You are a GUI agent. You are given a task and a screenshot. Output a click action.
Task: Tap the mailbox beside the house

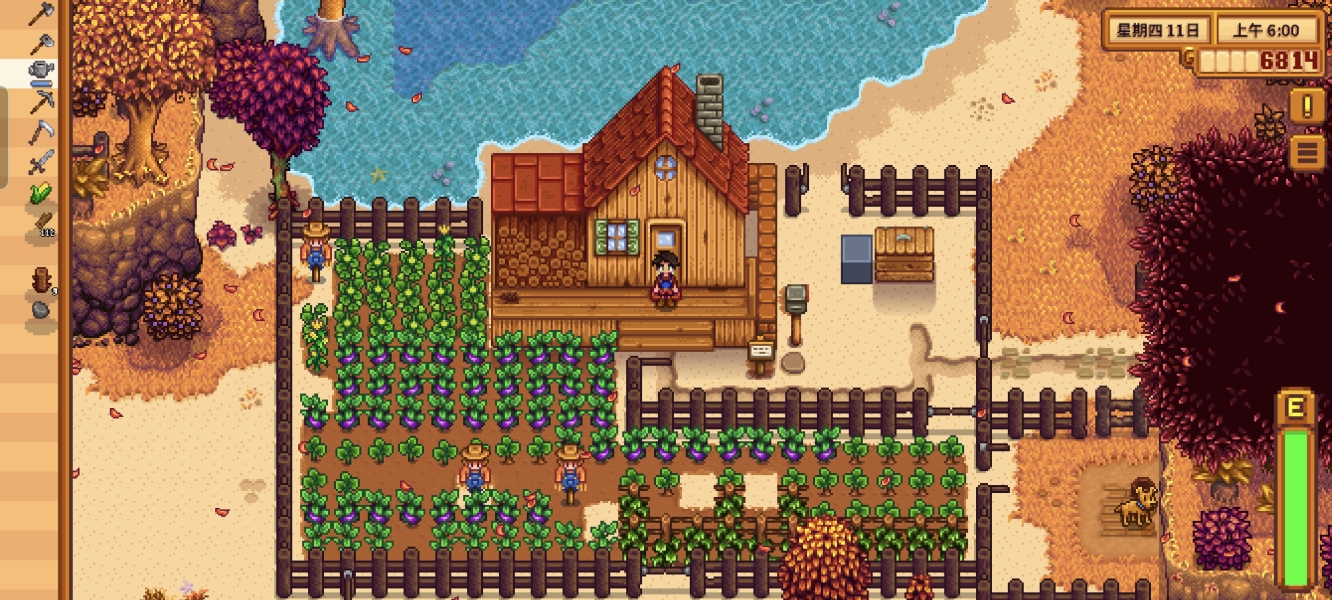point(795,300)
